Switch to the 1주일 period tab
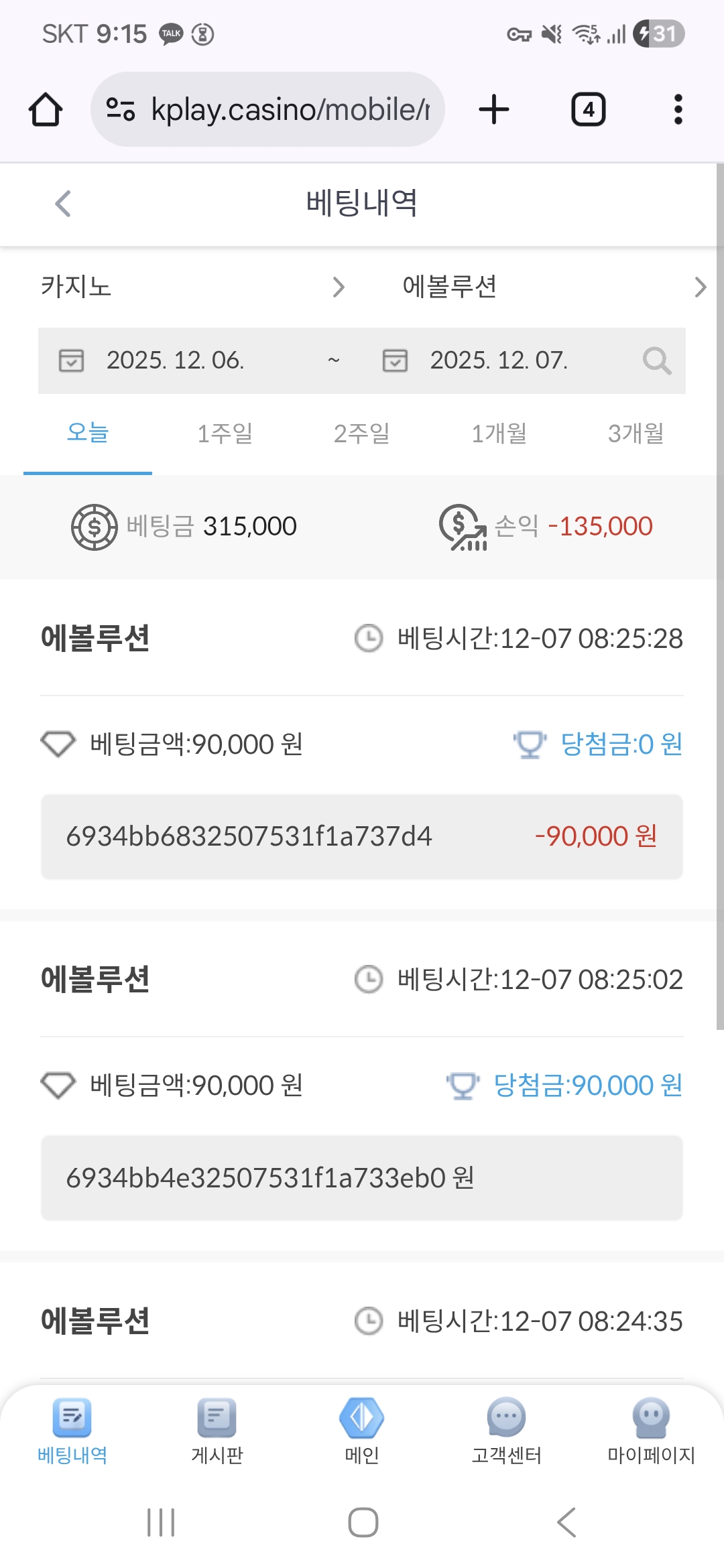Image resolution: width=724 pixels, height=1568 pixels. point(225,434)
